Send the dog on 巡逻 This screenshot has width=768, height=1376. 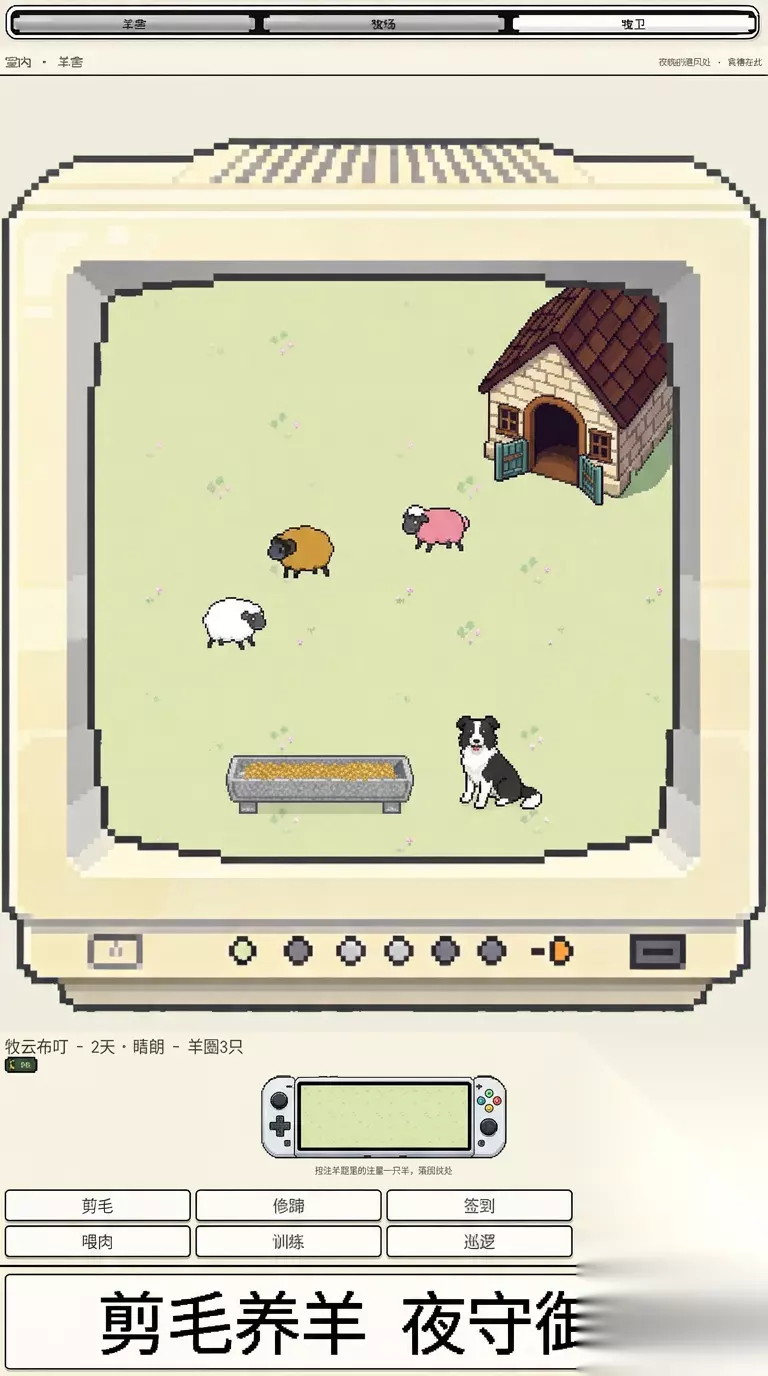[x=479, y=1241]
